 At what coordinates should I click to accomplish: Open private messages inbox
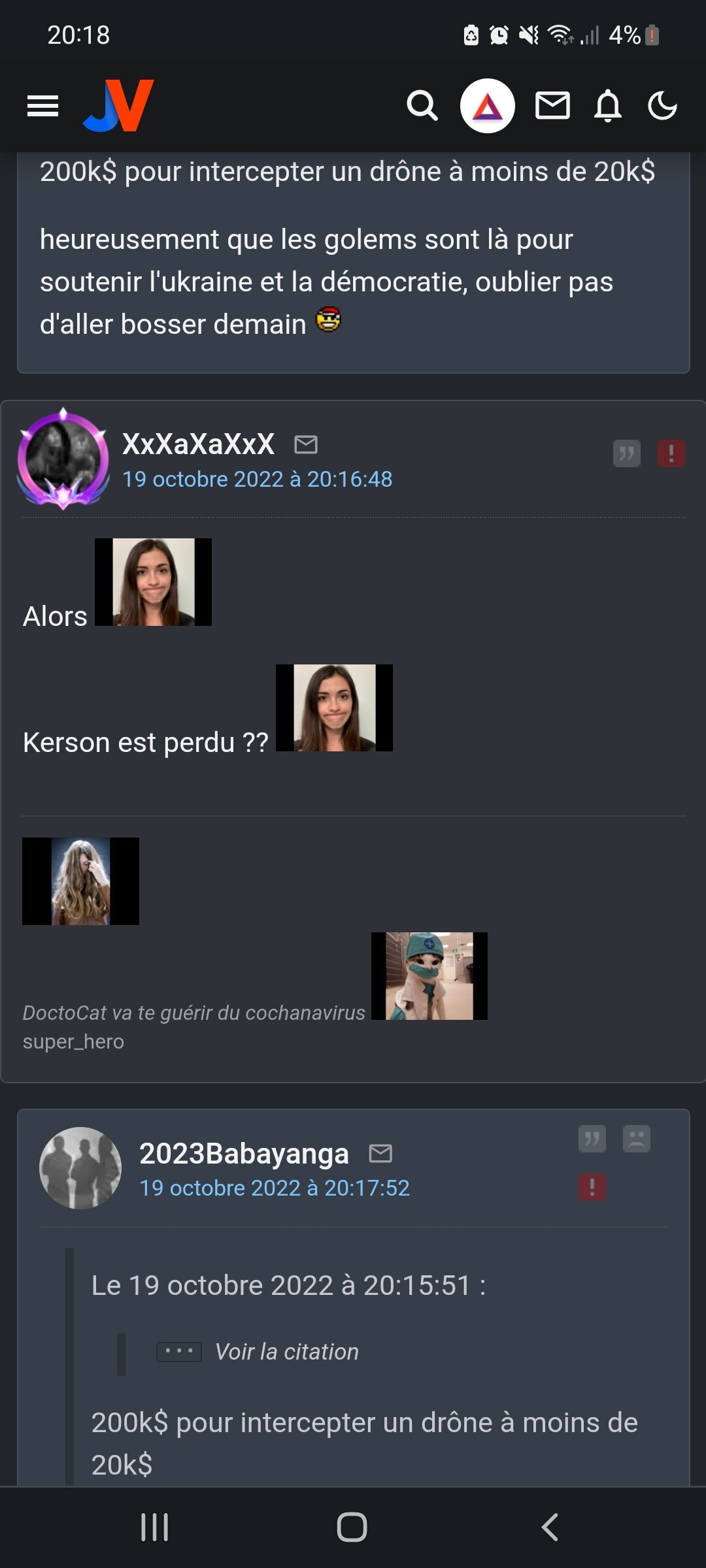point(552,106)
